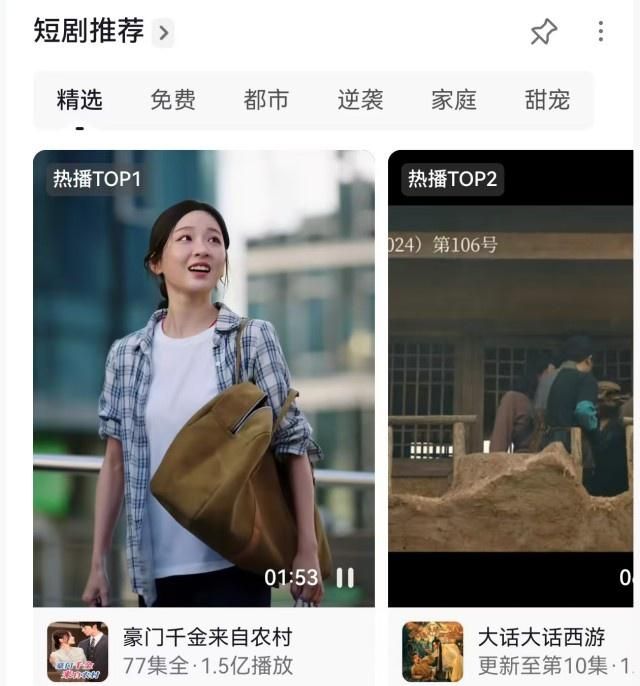
Task: Pause the 热播TOP1 video
Action: pos(345,578)
